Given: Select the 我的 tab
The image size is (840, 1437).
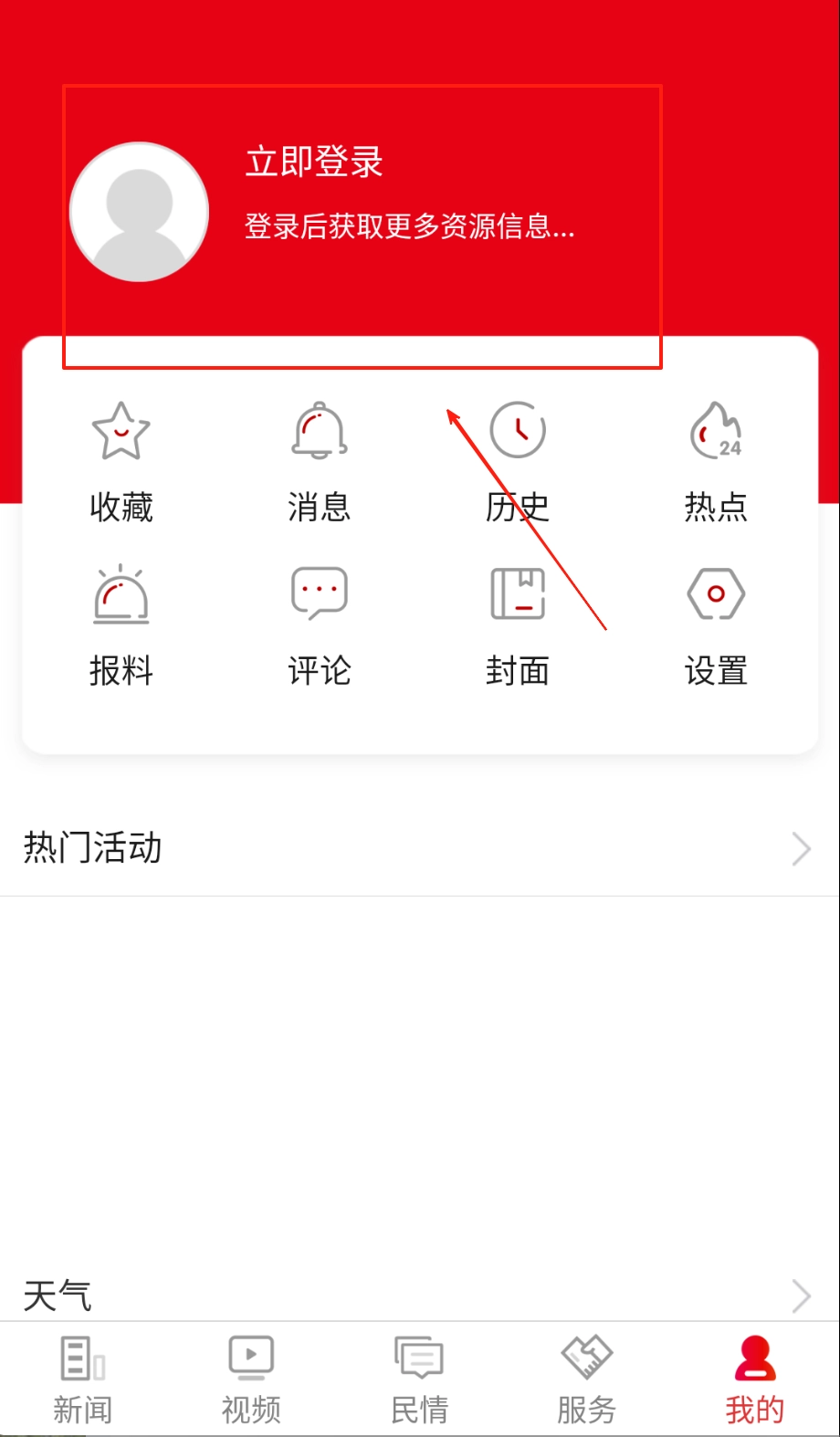Looking at the screenshot, I should (x=755, y=1380).
